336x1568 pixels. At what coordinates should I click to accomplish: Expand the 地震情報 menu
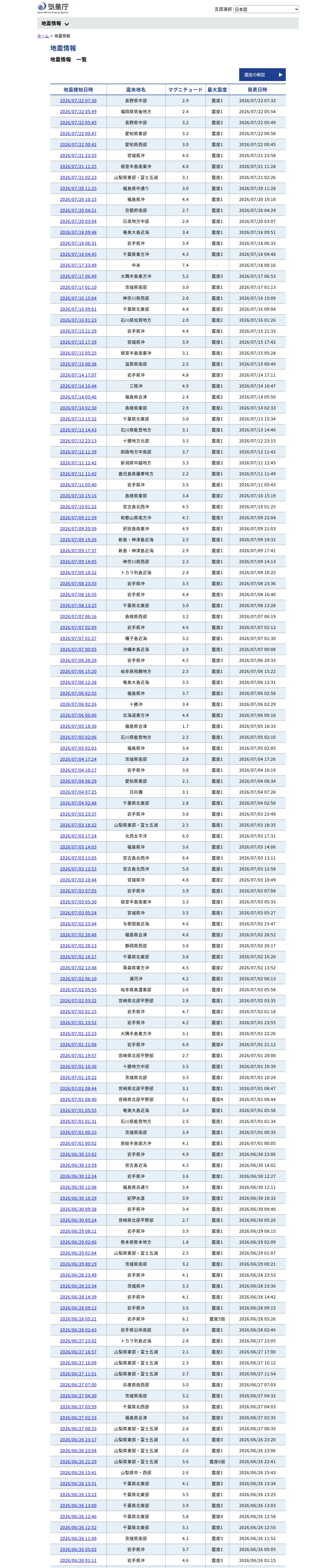[x=55, y=23]
